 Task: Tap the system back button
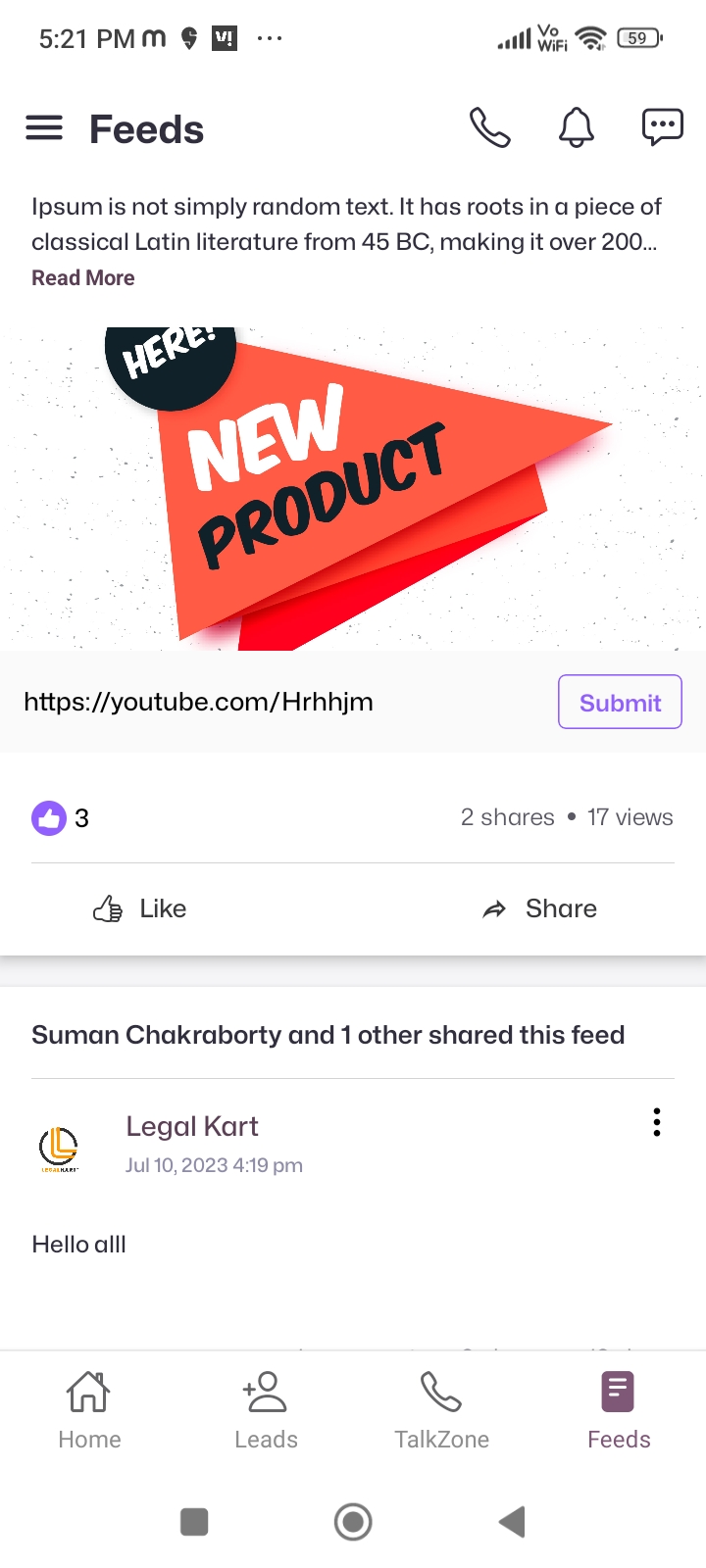(512, 1522)
